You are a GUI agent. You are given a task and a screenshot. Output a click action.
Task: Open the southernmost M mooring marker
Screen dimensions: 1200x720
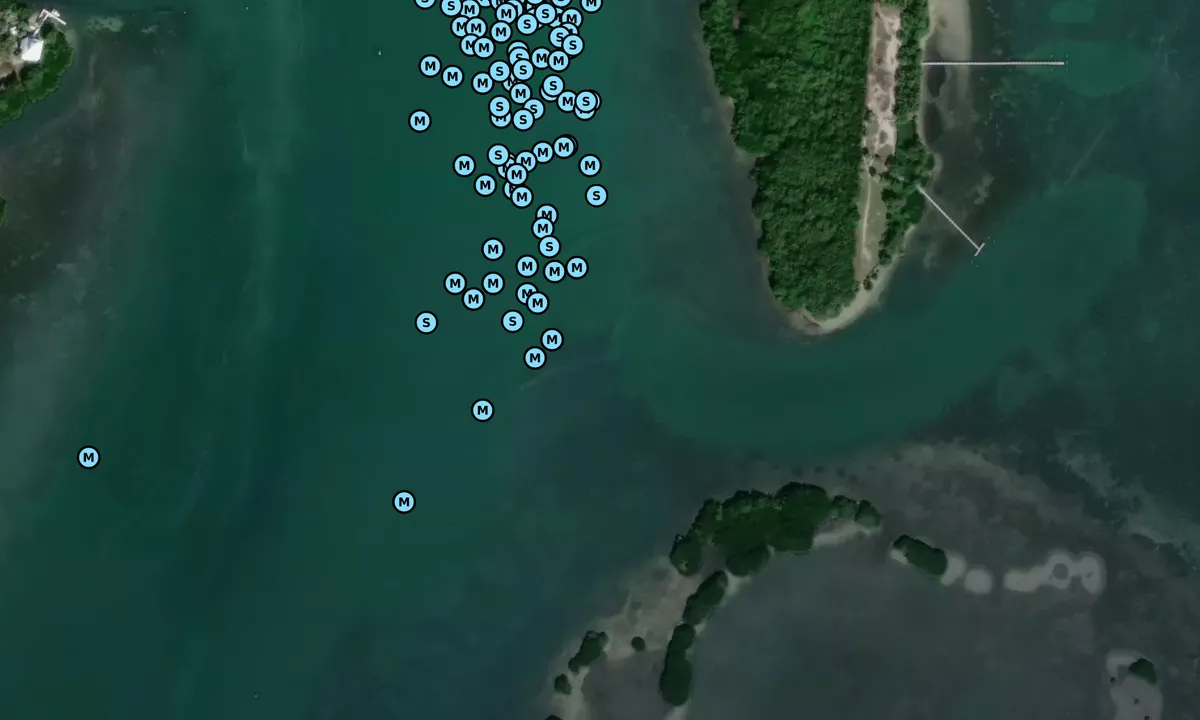404,502
